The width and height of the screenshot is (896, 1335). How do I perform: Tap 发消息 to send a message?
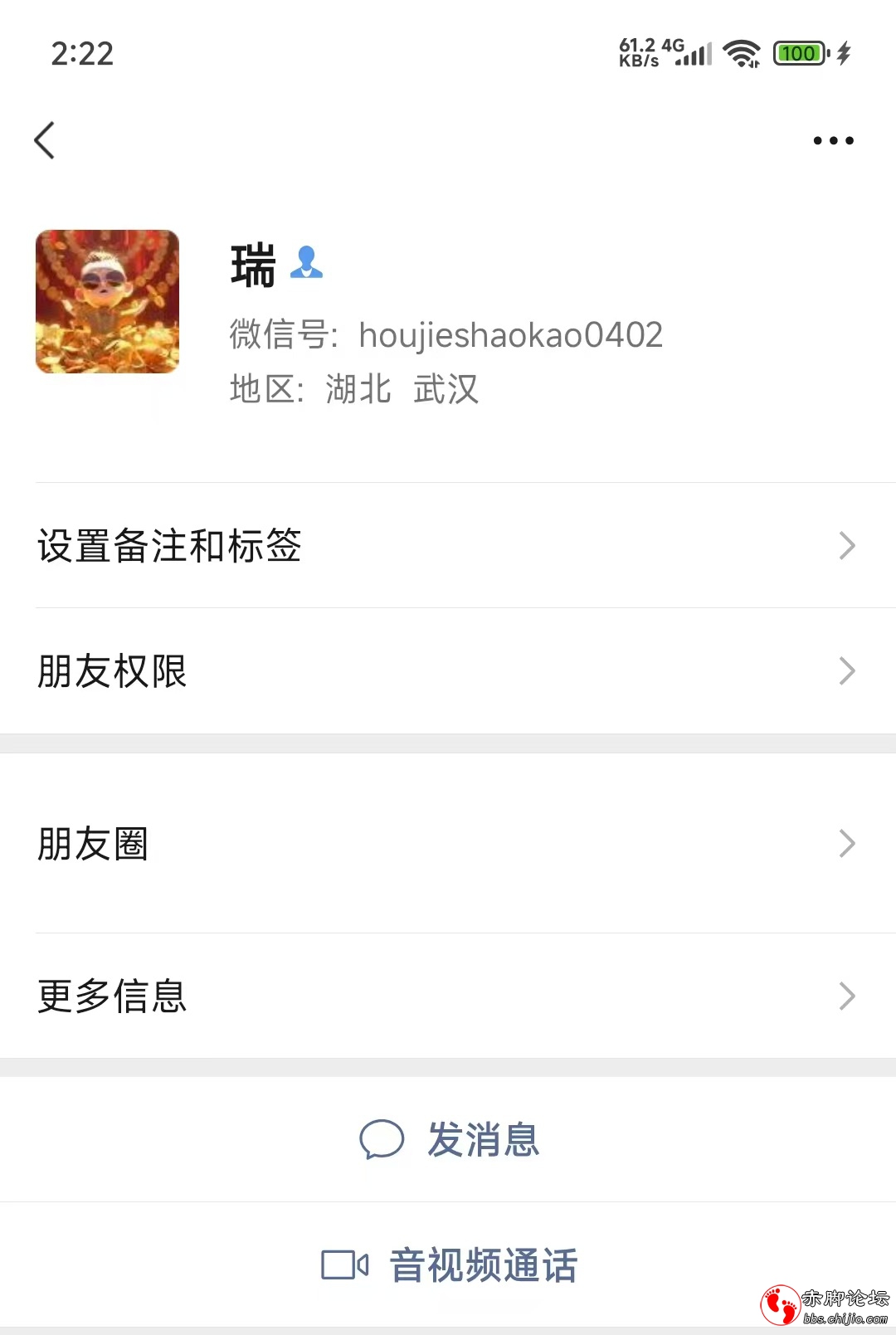pyautogui.click(x=450, y=1139)
